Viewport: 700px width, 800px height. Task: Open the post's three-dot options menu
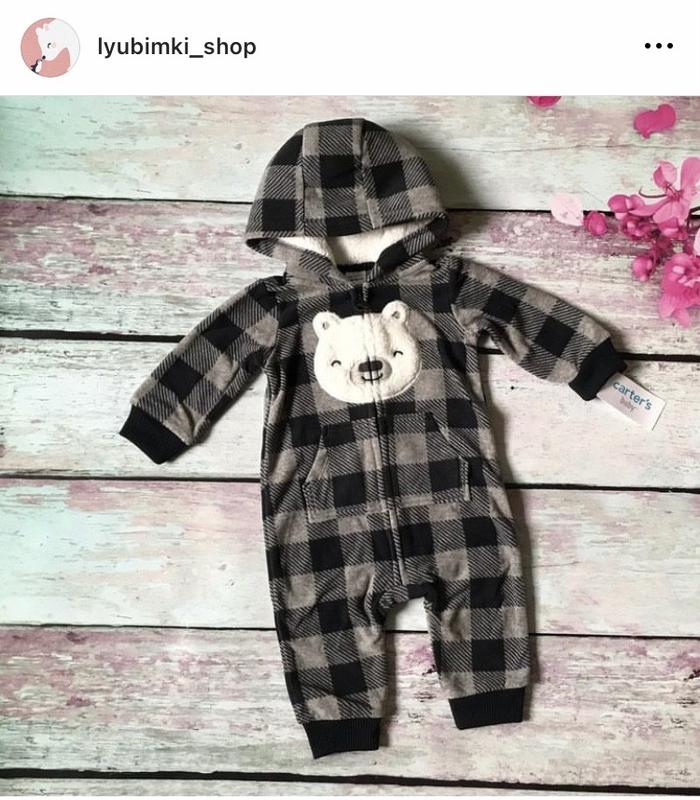(658, 46)
